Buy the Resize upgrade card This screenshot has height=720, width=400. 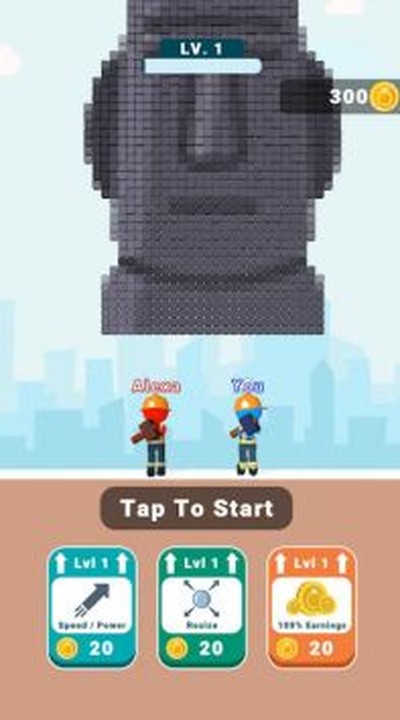click(x=202, y=607)
